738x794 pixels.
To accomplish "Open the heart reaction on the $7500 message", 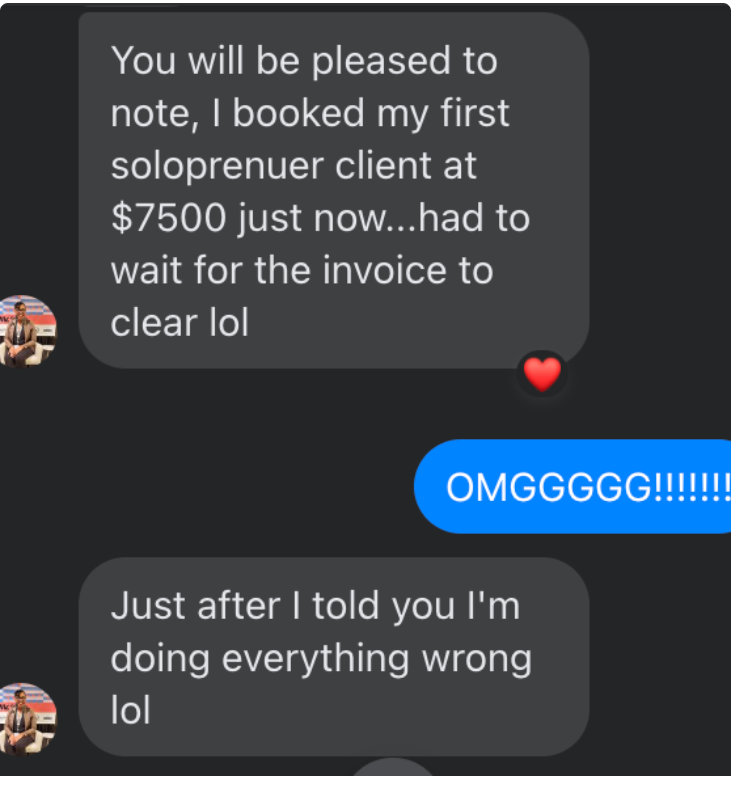I will pos(542,375).
